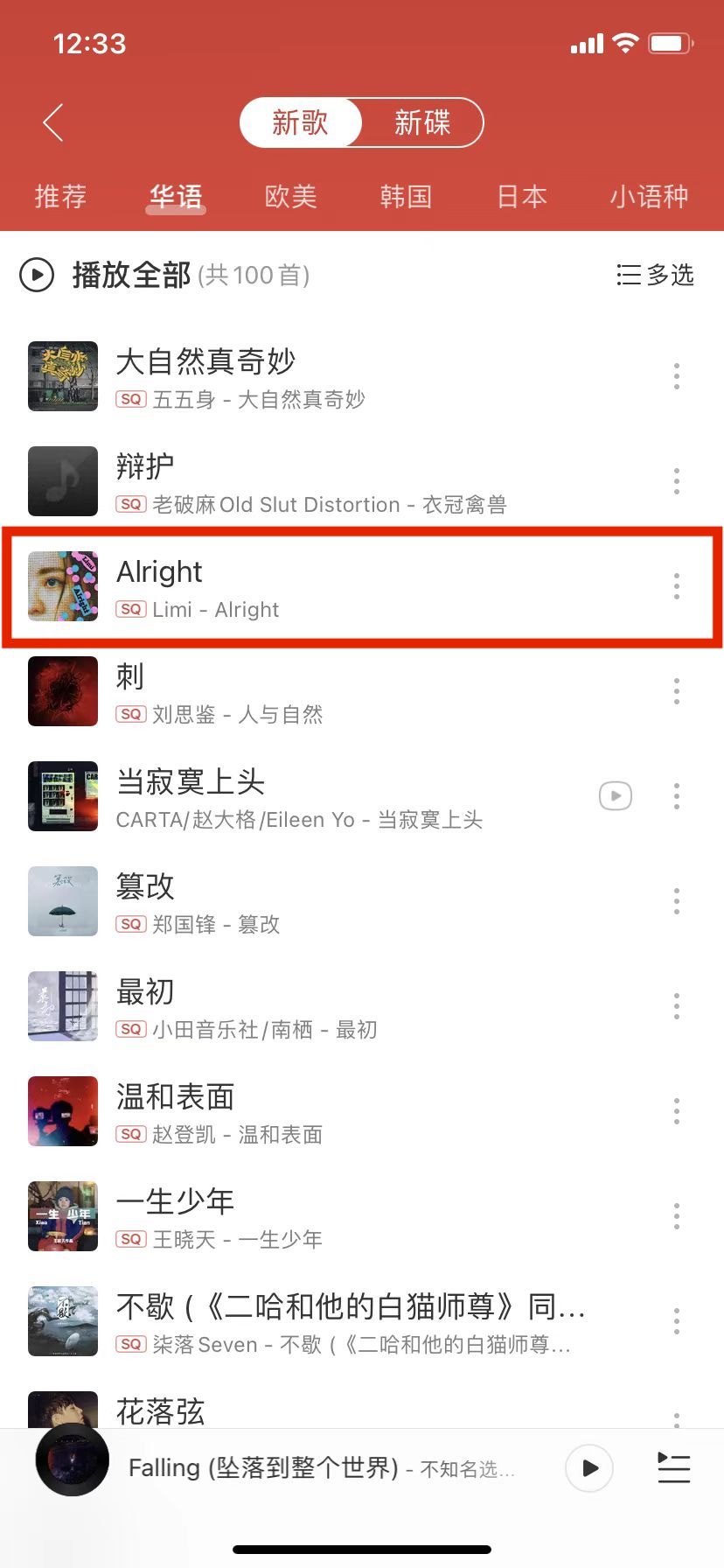Image resolution: width=724 pixels, height=1568 pixels.
Task: Resume playback of Falling in mini player
Action: [589, 1467]
